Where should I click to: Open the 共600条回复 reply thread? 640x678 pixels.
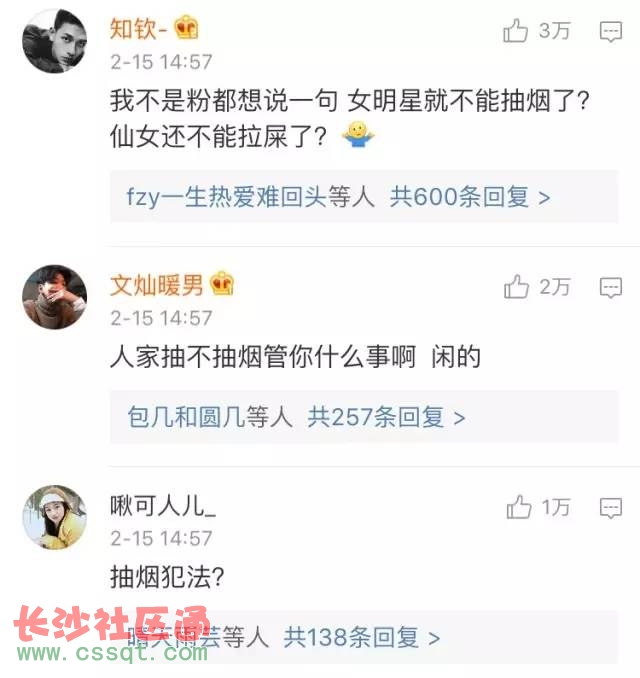pos(470,196)
